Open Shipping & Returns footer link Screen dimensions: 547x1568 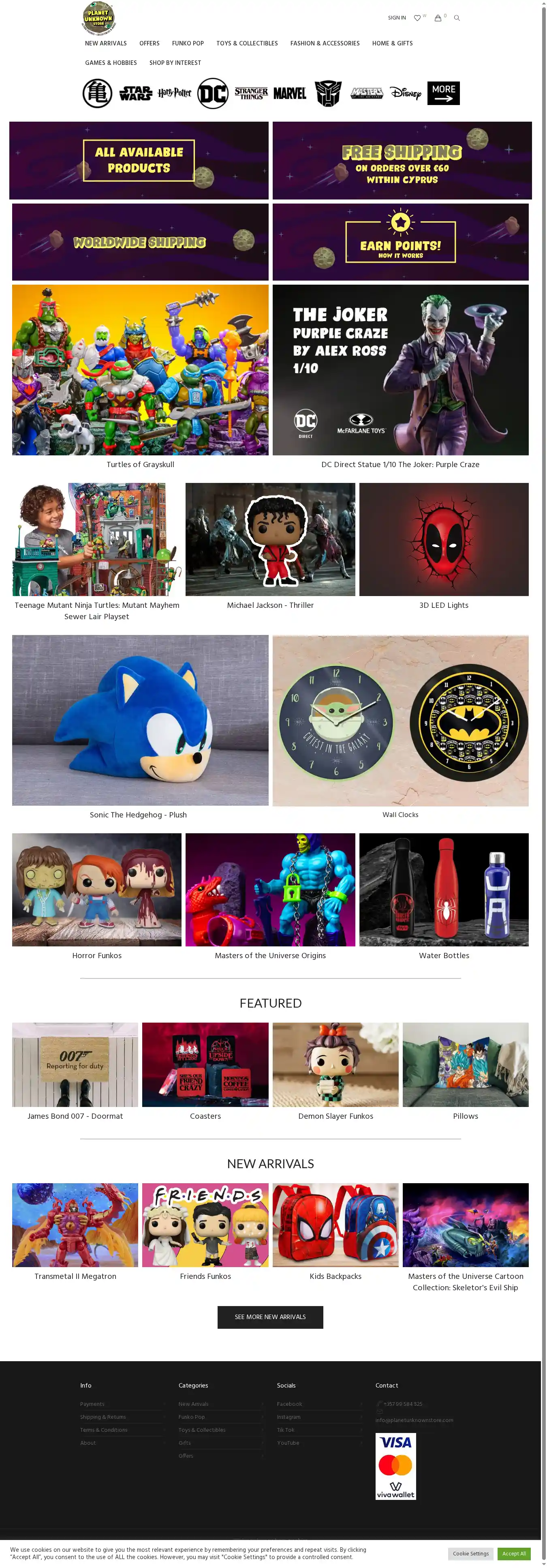[103, 1417]
